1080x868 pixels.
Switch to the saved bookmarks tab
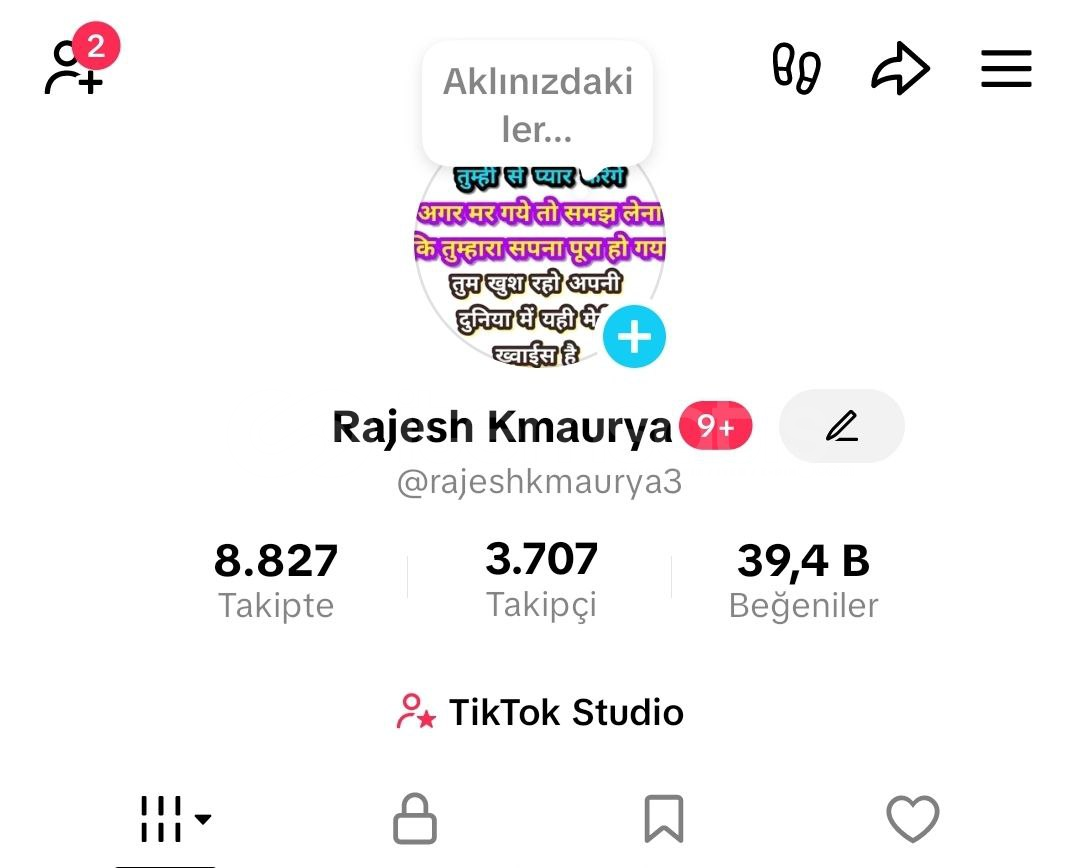pos(664,819)
